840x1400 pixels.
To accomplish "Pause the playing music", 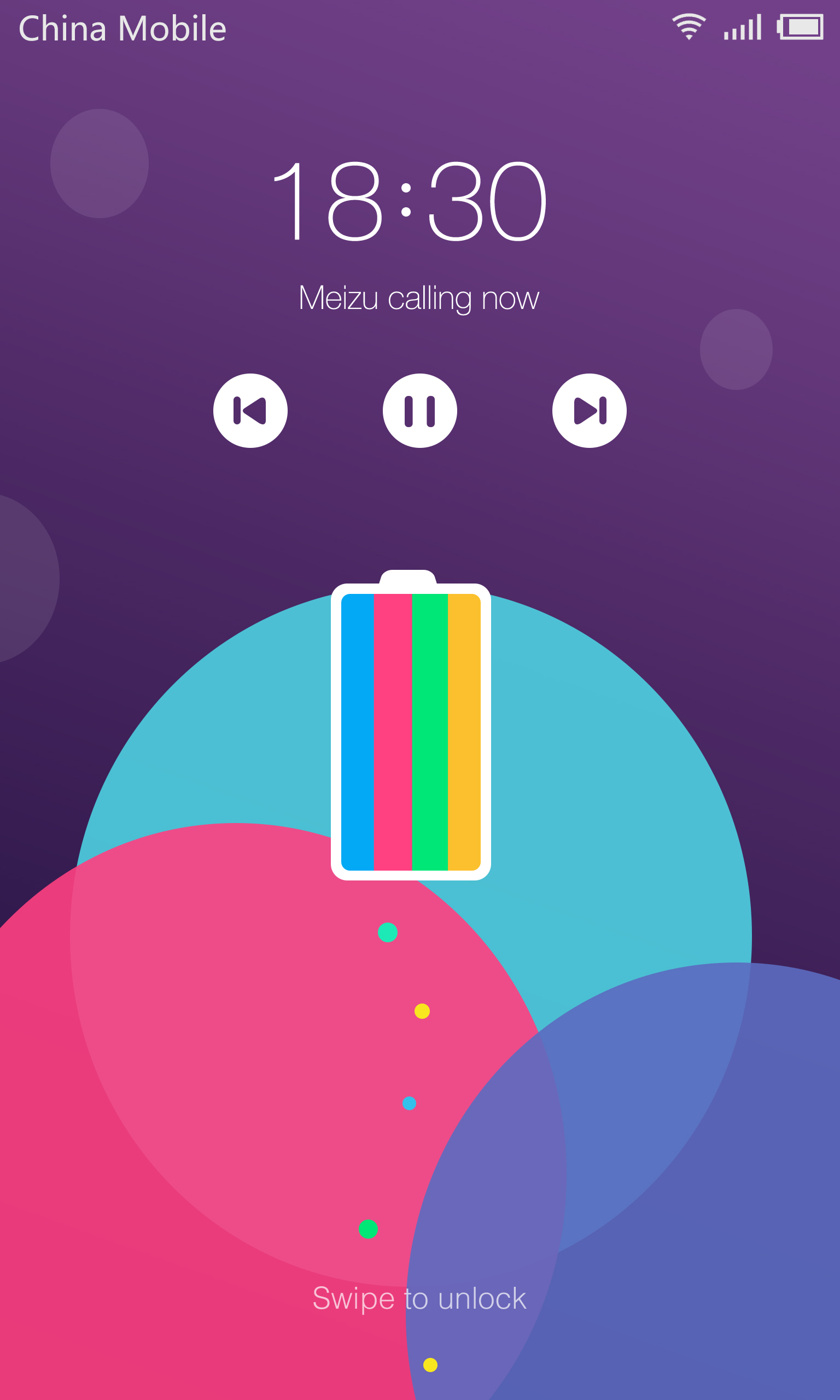I will coord(420,411).
